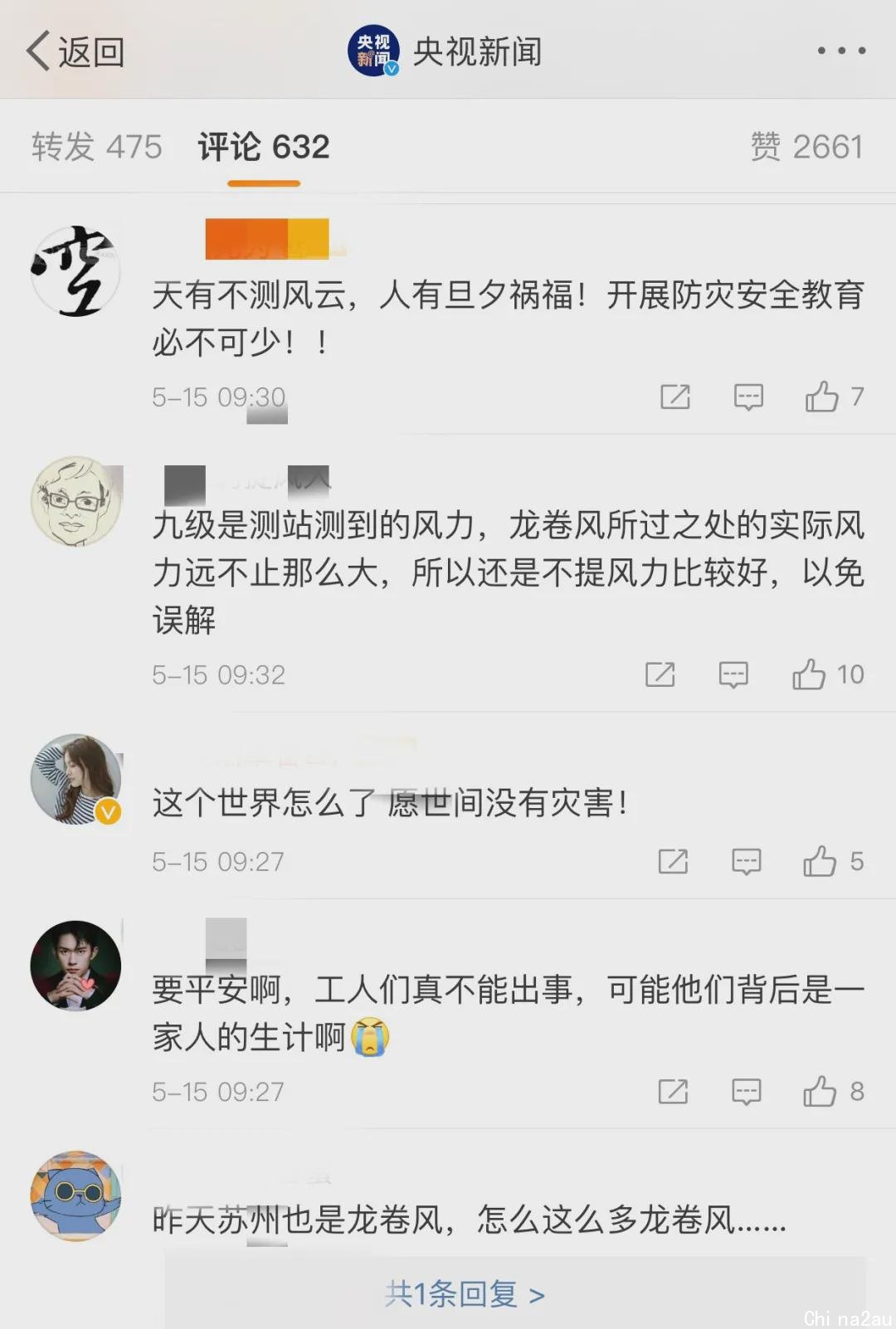This screenshot has width=896, height=1329.
Task: Go back using the 返回 button
Action: pyautogui.click(x=76, y=51)
